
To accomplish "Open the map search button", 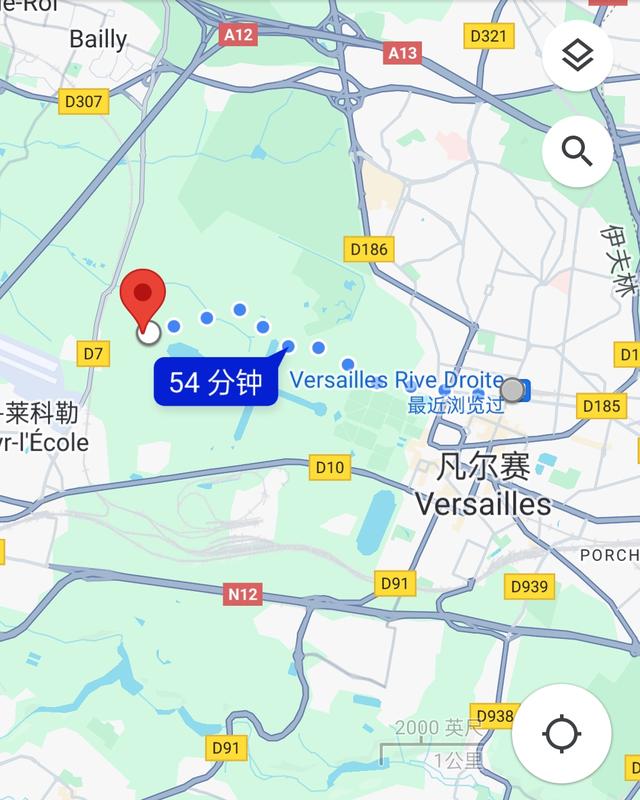I will point(577,151).
